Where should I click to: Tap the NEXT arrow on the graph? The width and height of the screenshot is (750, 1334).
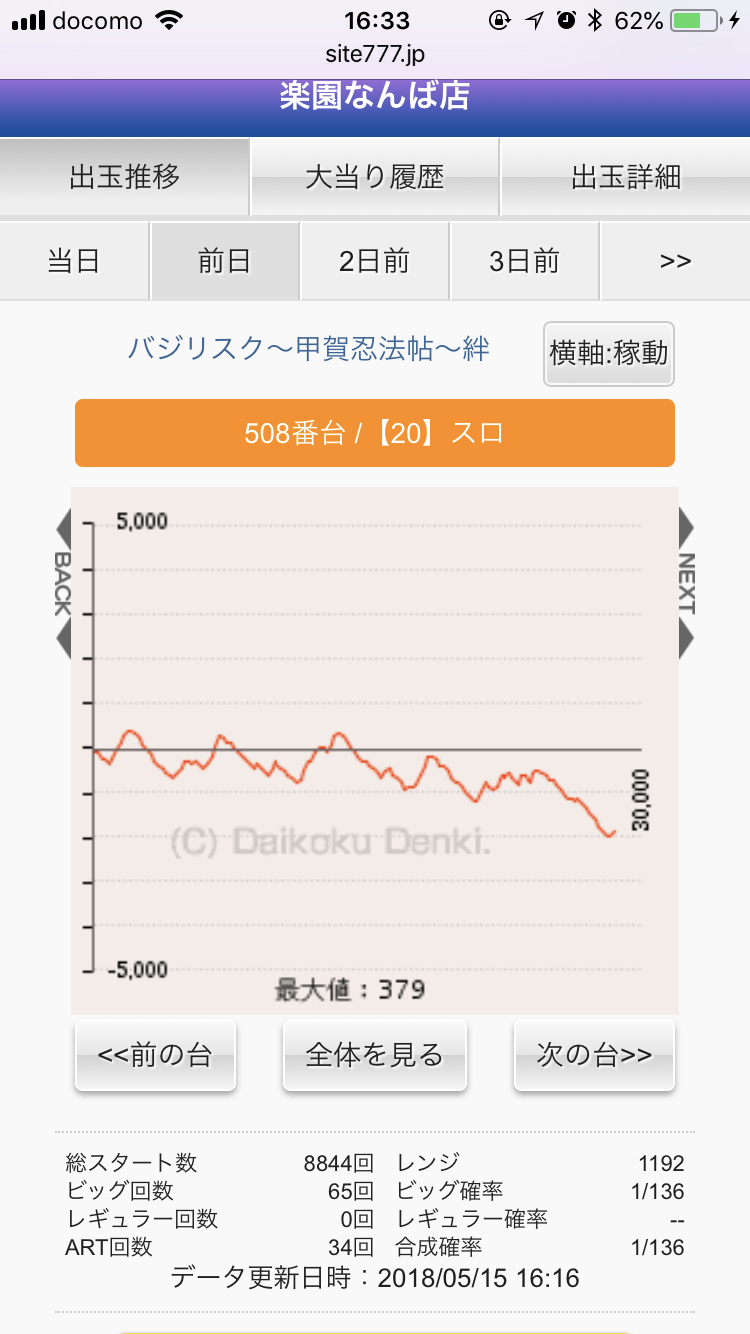(x=687, y=584)
